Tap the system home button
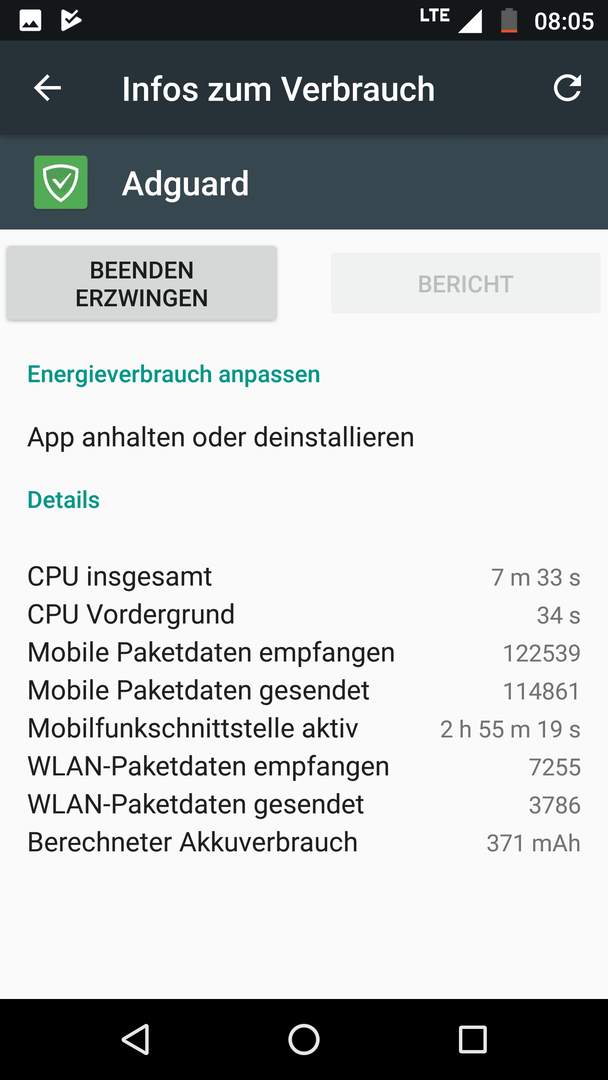The height and width of the screenshot is (1080, 608). (304, 1039)
